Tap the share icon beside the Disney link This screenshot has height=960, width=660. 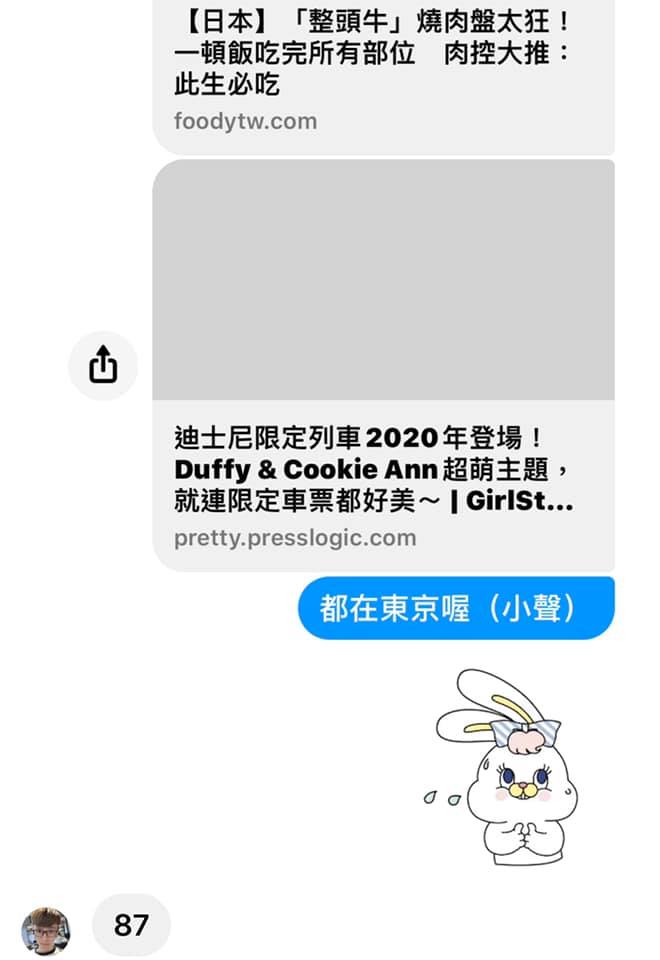[103, 366]
